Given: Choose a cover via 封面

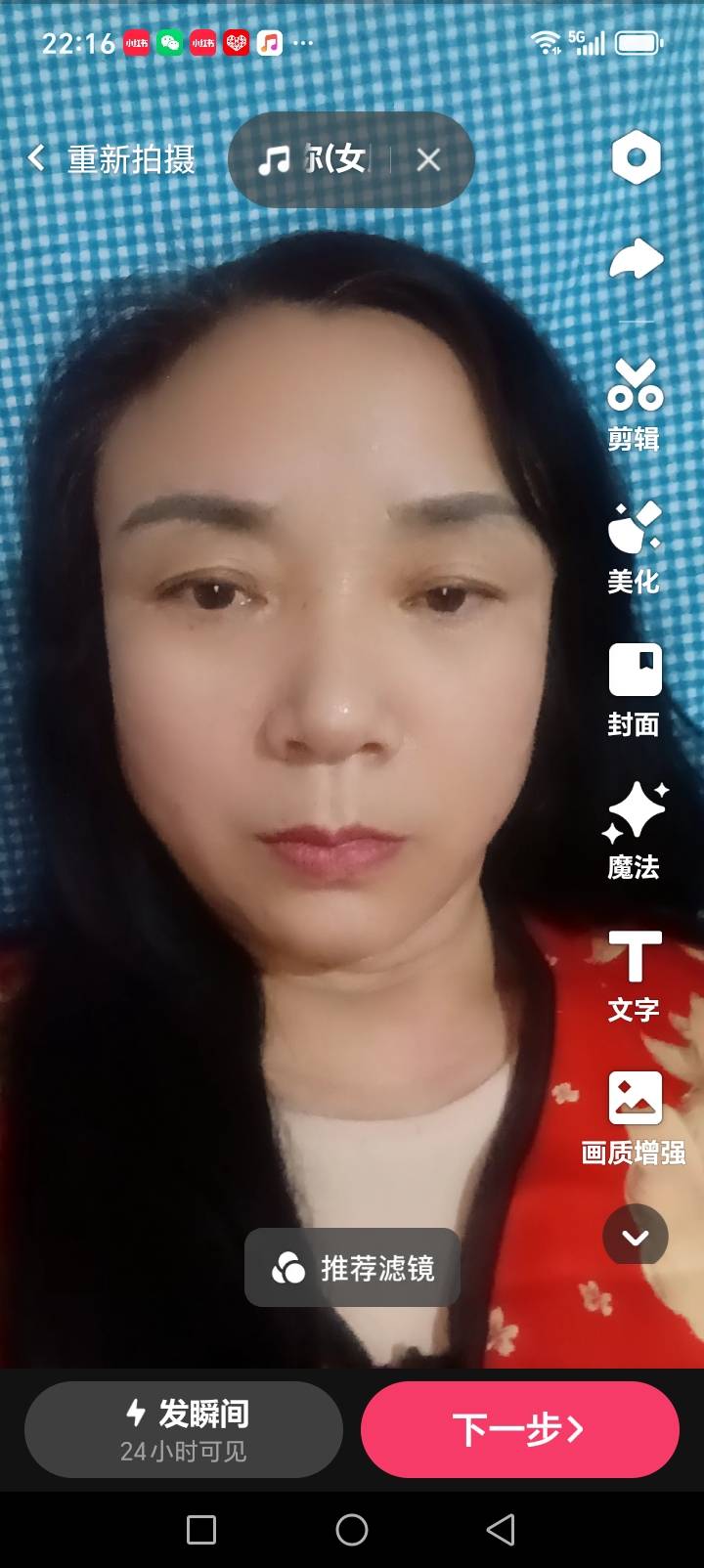Looking at the screenshot, I should pos(635,690).
